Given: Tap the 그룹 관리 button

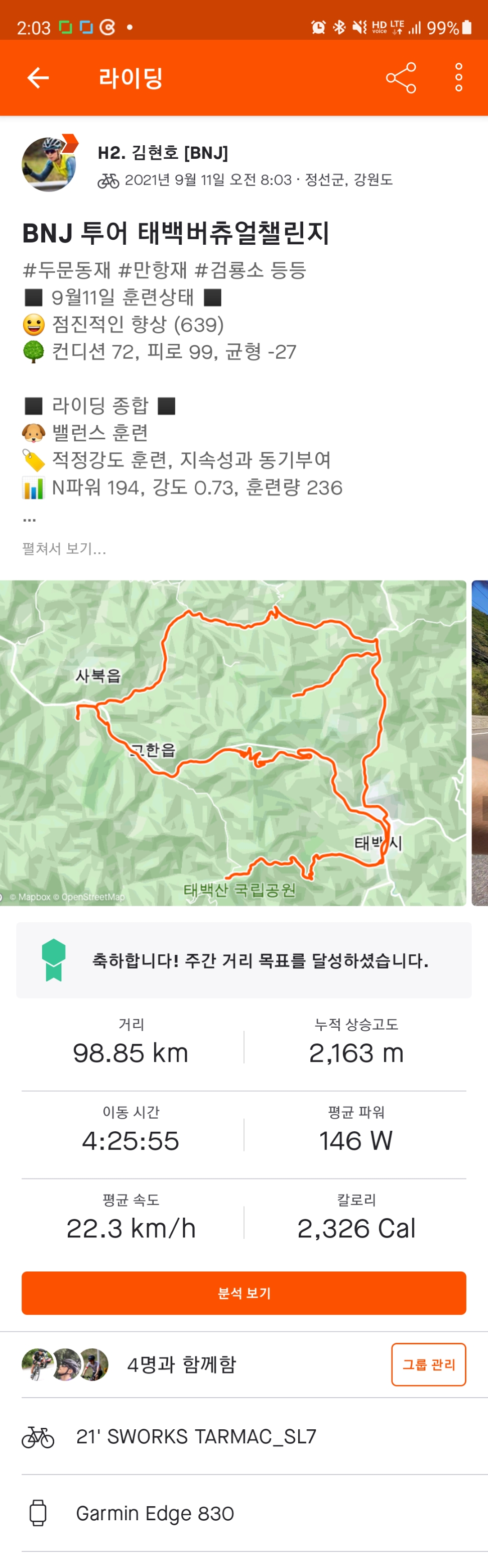Looking at the screenshot, I should (428, 1364).
